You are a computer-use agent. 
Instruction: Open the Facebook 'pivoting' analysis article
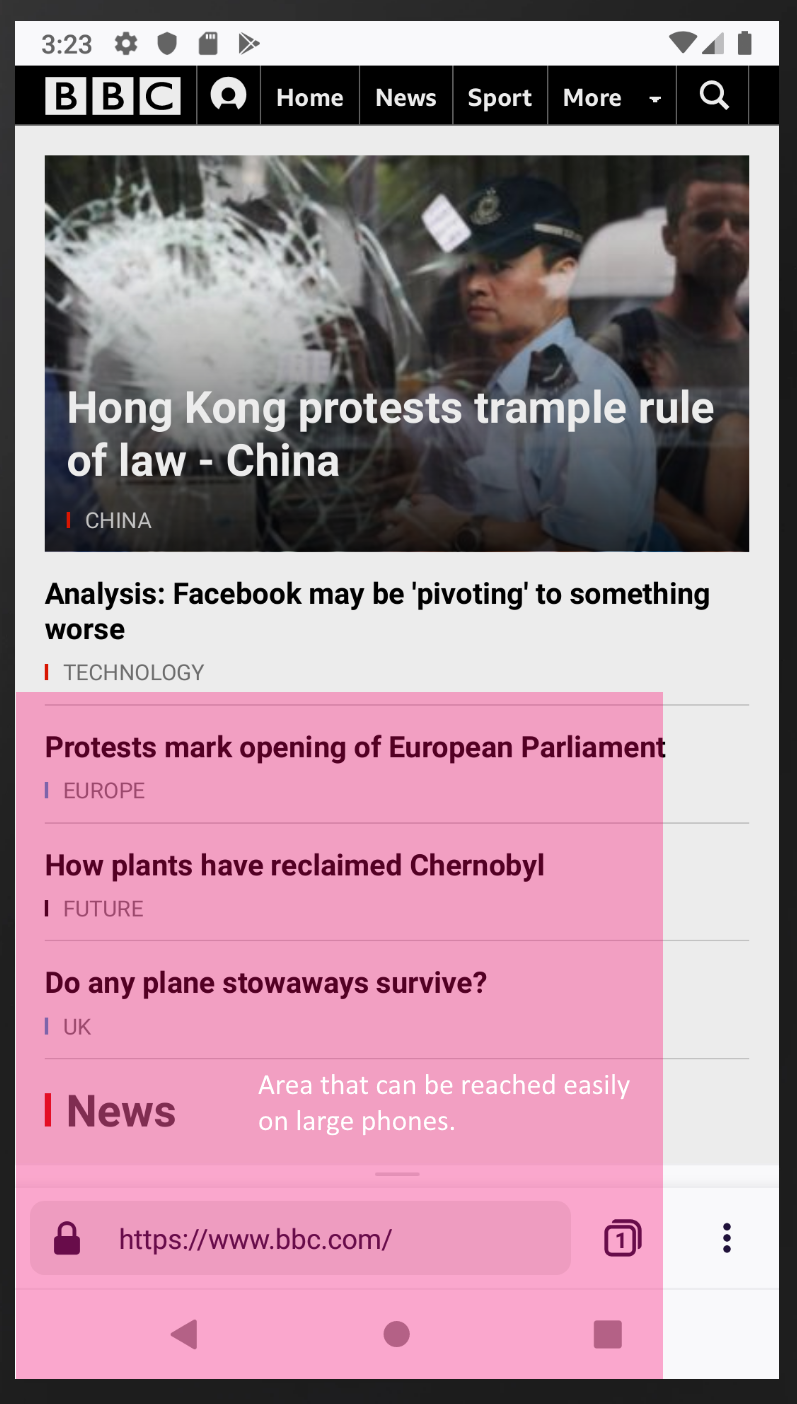[x=377, y=611]
